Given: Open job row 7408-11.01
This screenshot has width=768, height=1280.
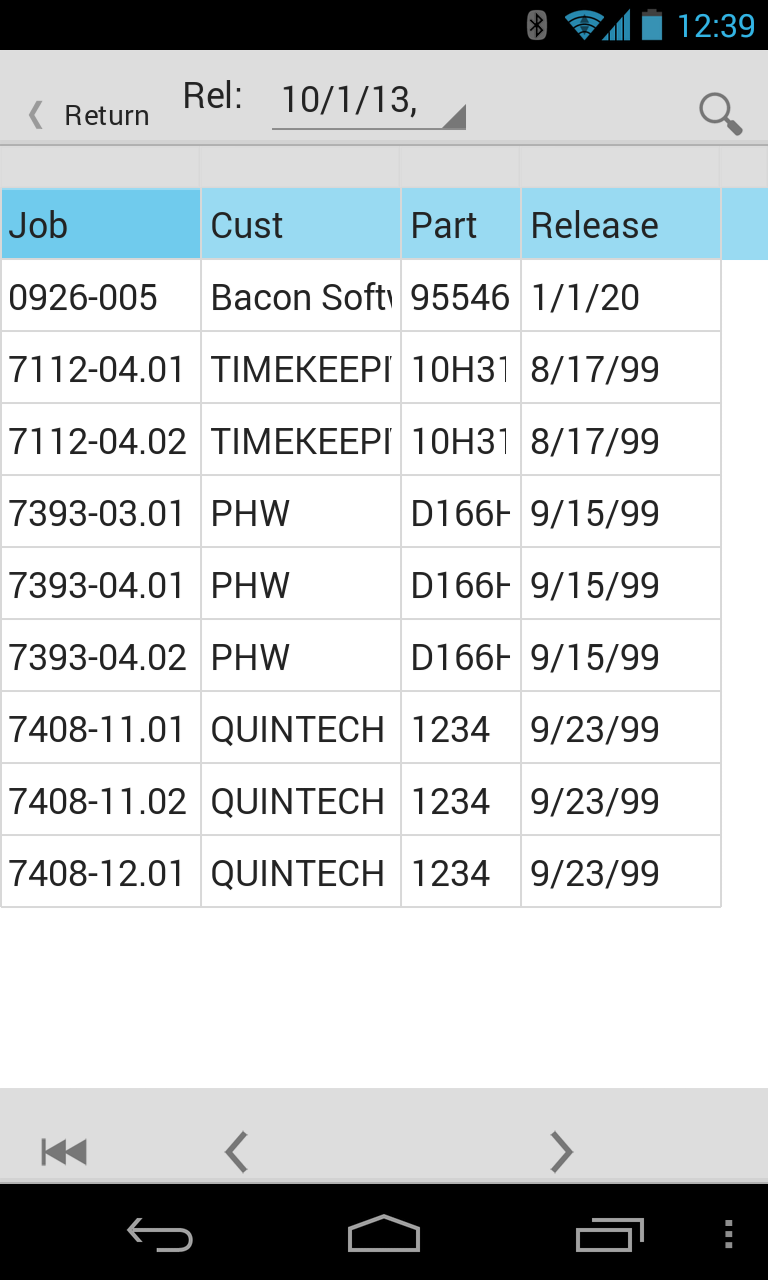Looking at the screenshot, I should [360, 729].
